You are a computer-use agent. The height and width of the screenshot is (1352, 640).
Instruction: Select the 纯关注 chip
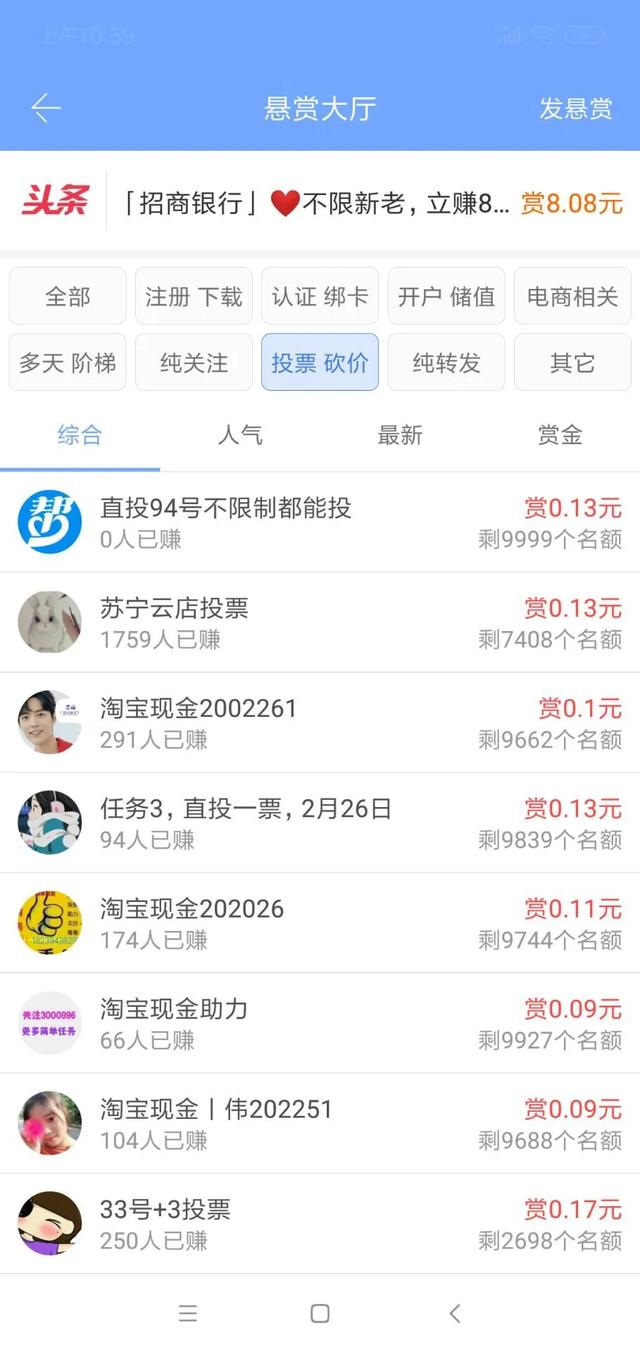click(x=194, y=362)
